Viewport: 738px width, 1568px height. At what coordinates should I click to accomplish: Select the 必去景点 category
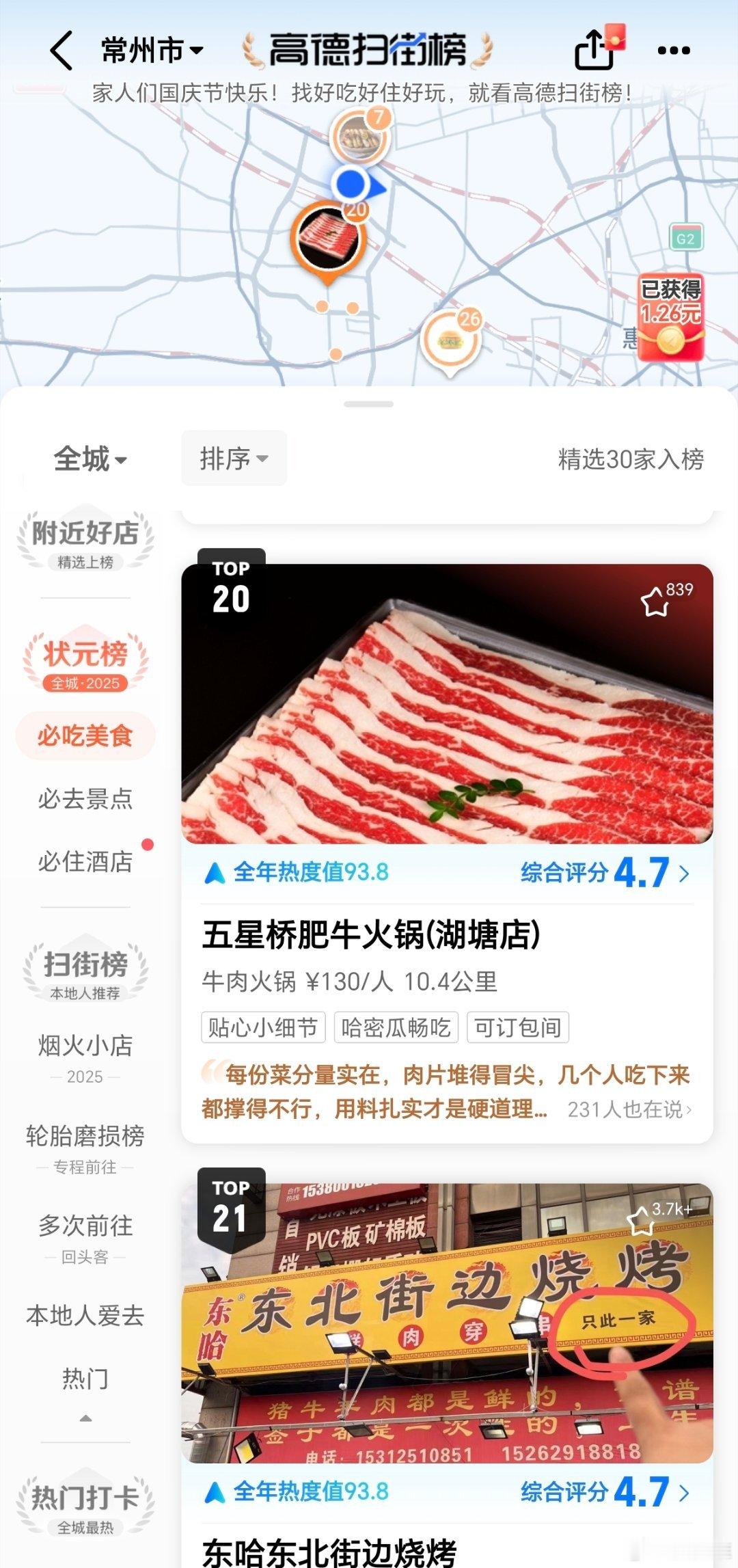pos(85,798)
